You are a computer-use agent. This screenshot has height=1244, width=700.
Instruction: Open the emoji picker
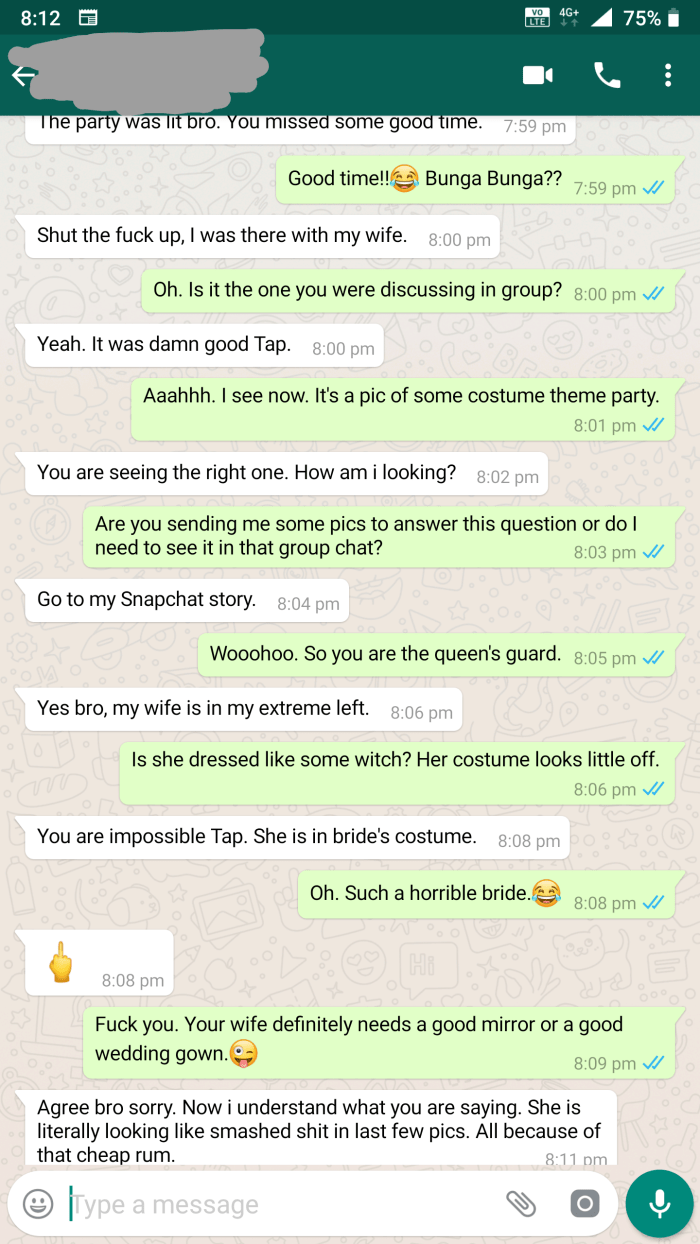[38, 1204]
